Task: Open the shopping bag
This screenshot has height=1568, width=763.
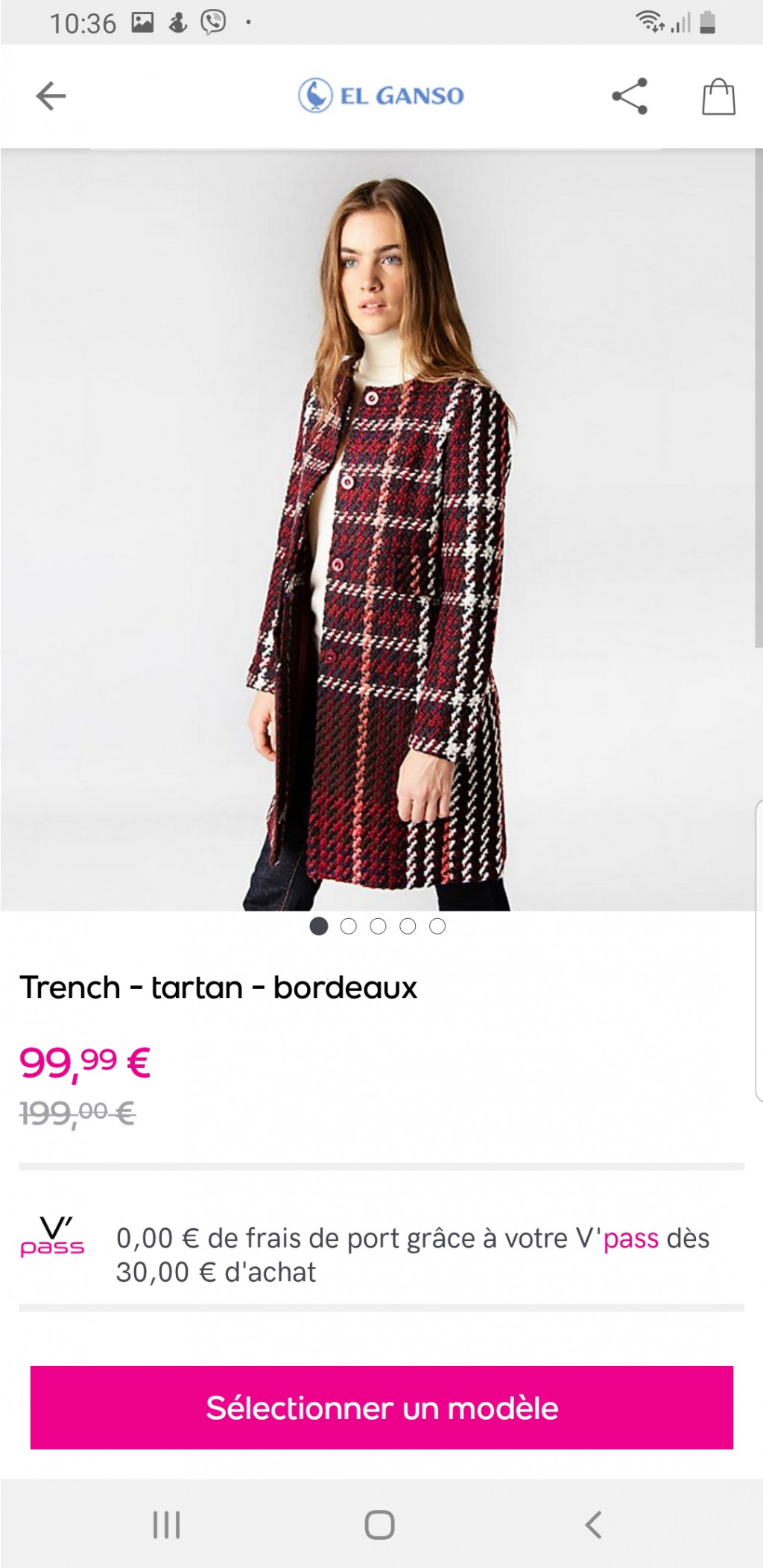Action: click(718, 97)
